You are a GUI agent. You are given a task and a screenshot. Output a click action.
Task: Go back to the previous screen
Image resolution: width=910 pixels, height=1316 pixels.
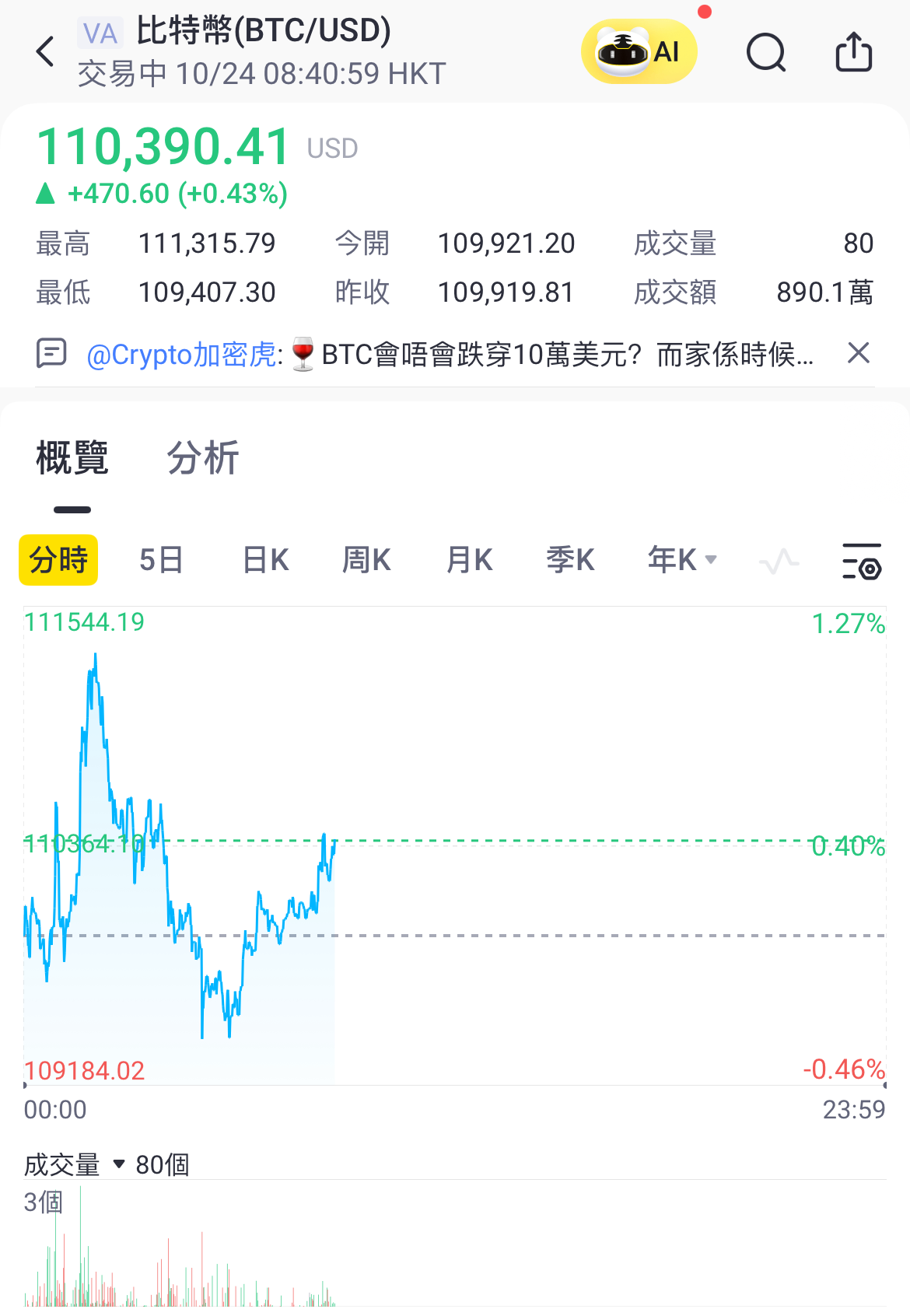[x=46, y=52]
